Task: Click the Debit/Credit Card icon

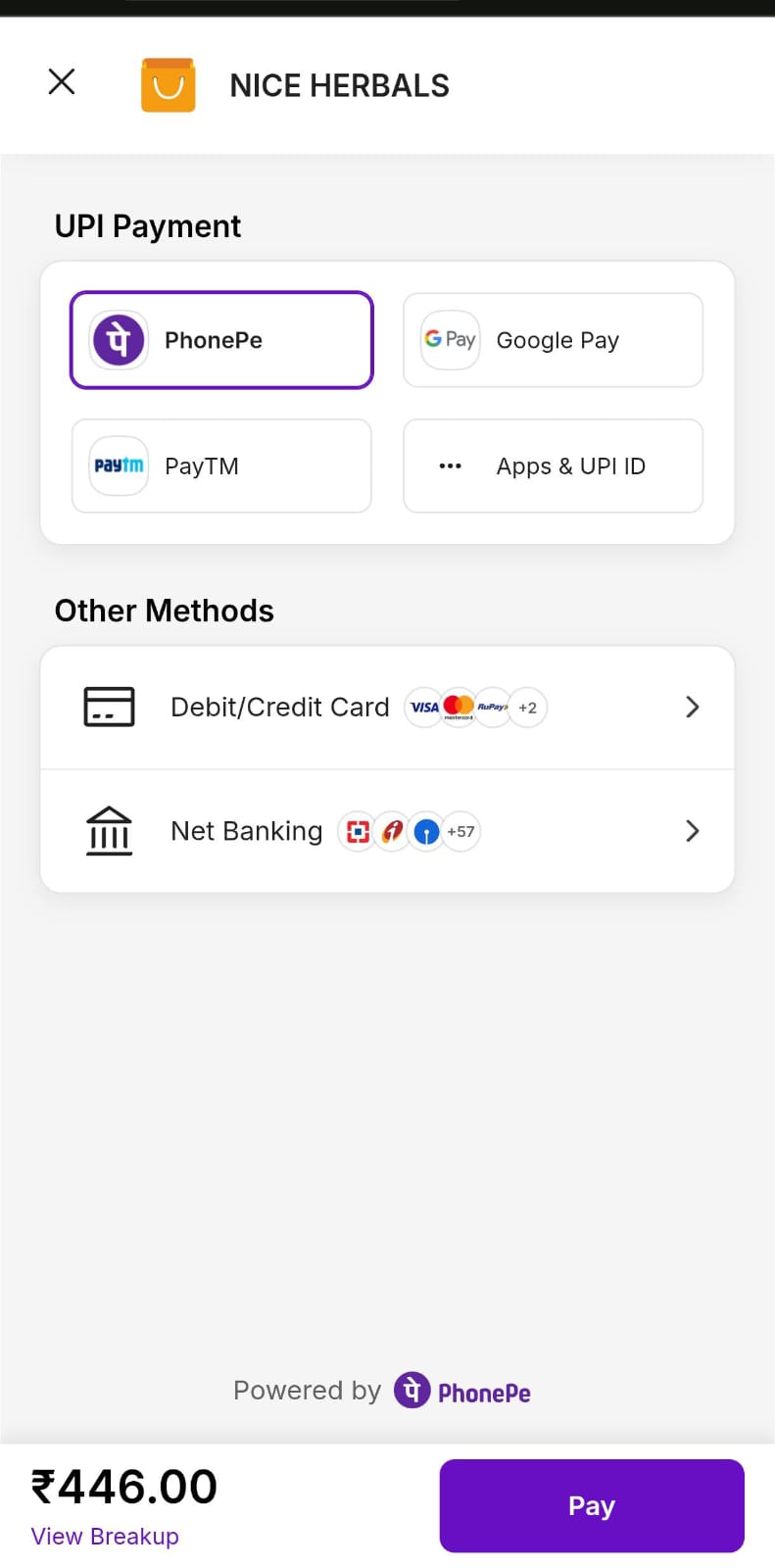Action: (x=108, y=707)
